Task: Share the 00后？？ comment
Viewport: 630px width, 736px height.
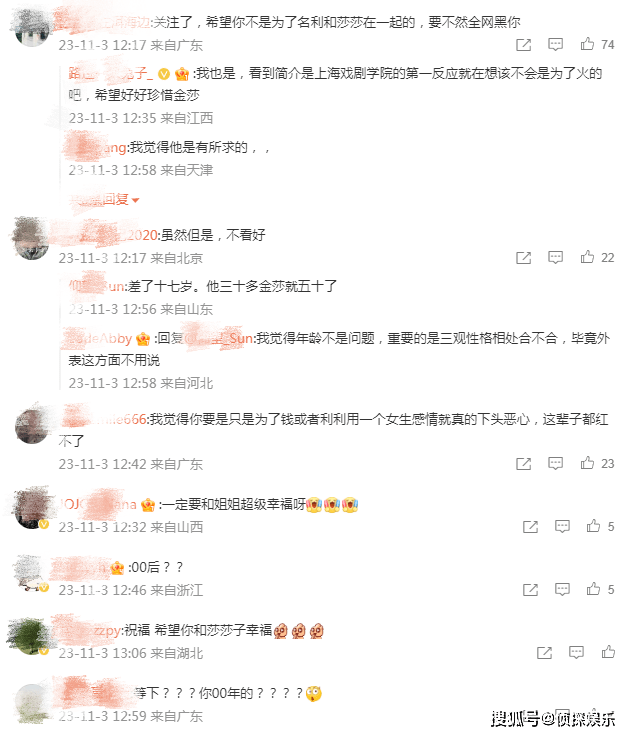Action: (x=529, y=589)
